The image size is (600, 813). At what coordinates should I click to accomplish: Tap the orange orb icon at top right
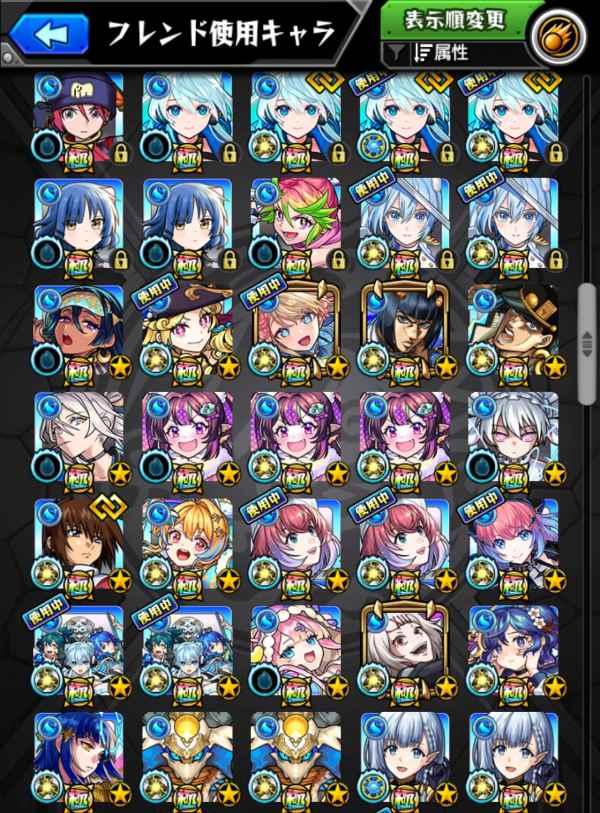[x=556, y=33]
